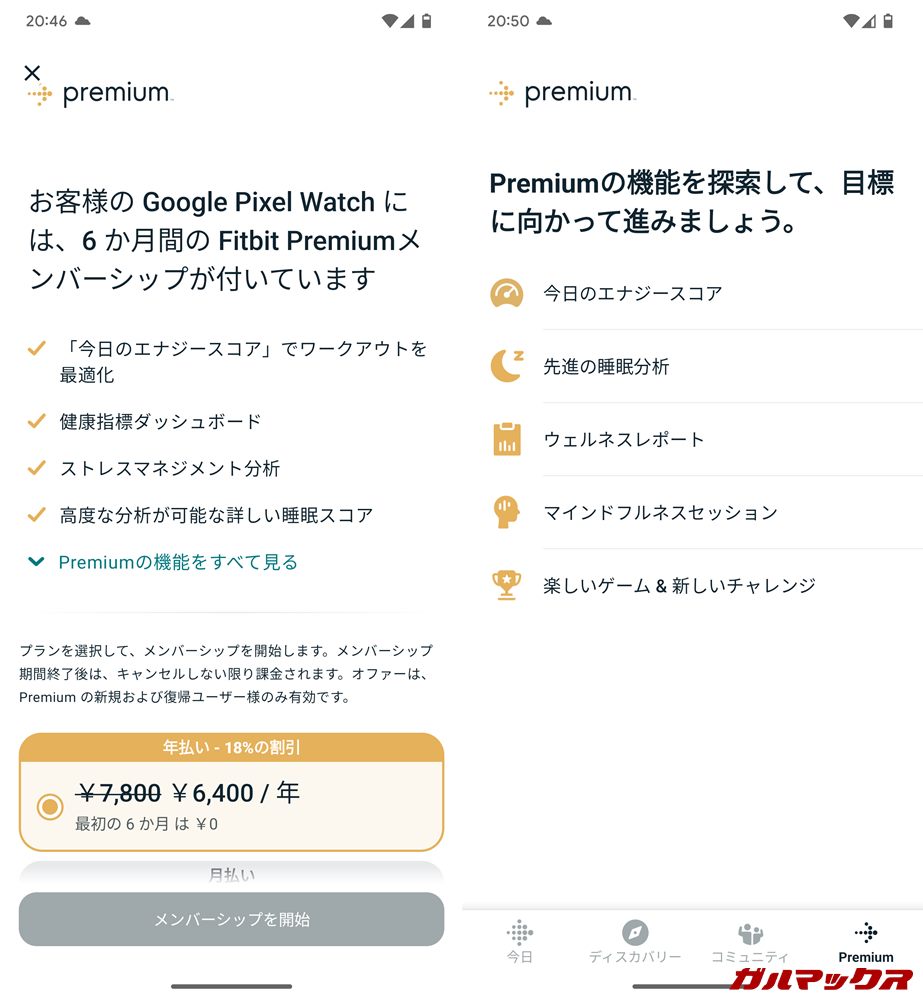Open マインドフルネスセッション feature
Image resolution: width=923 pixels, height=1000 pixels.
660,512
